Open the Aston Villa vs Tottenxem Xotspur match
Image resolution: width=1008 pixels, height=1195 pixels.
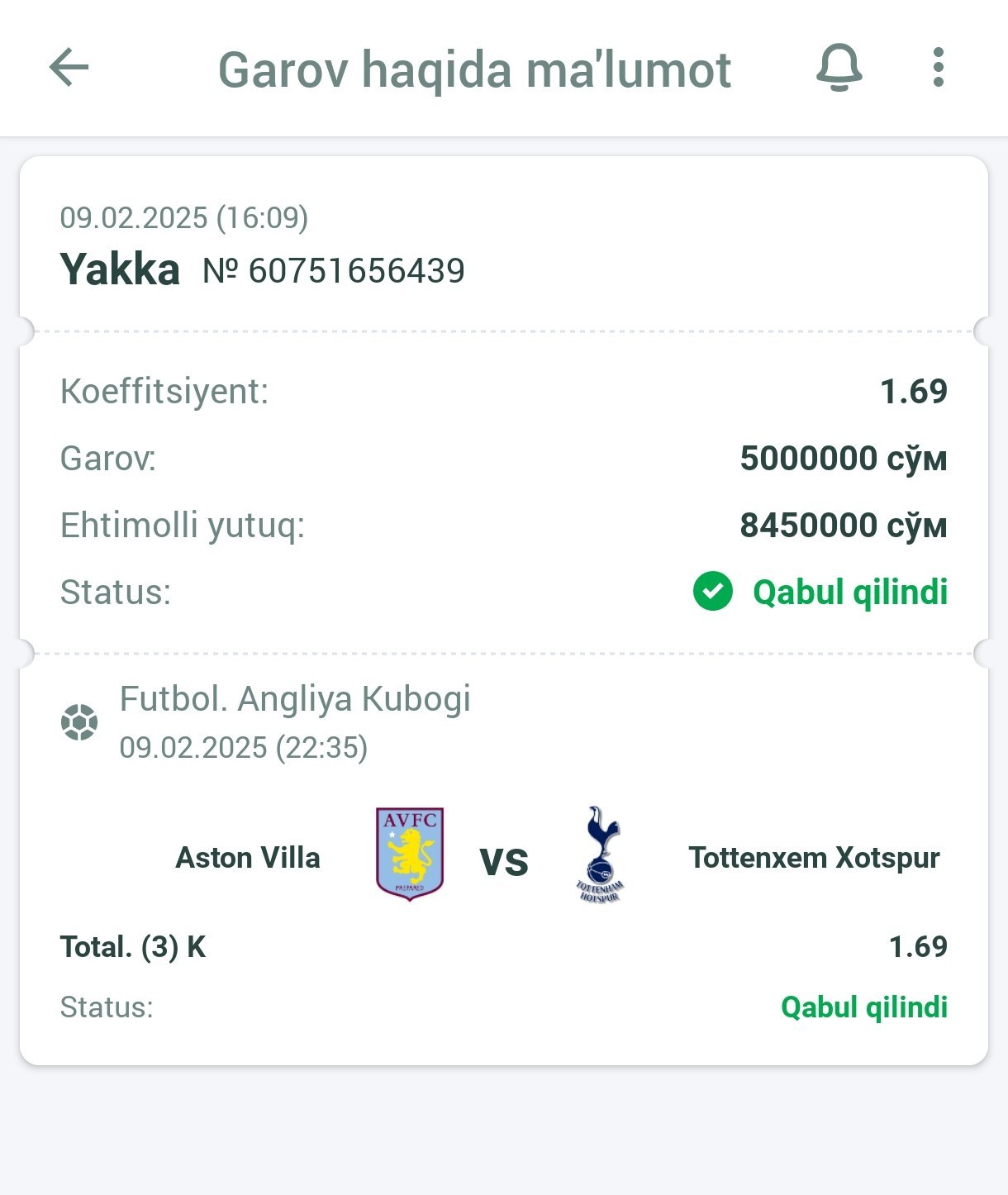(x=503, y=858)
